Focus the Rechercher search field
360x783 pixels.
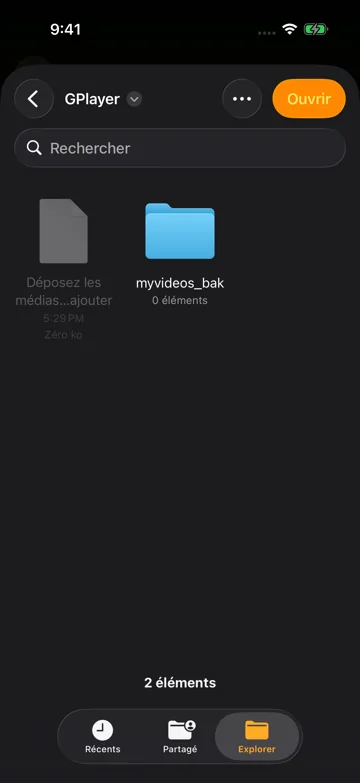coord(180,148)
